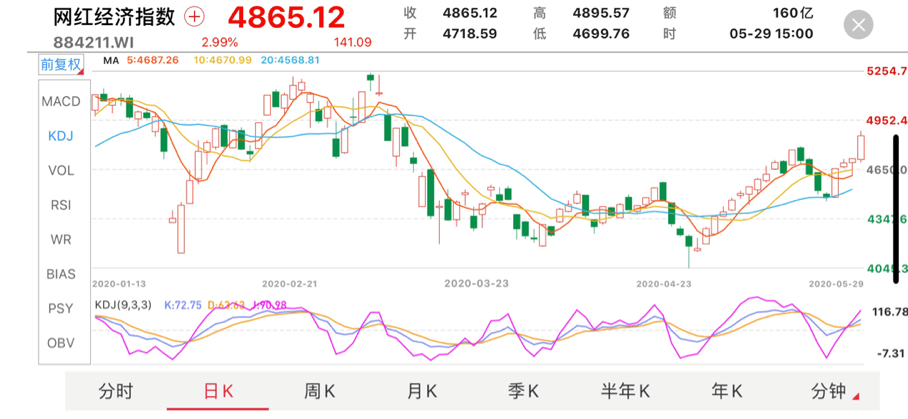Viewport: 908px width, 419px height.
Task: Switch to the 年K chart tab
Action: [x=727, y=391]
